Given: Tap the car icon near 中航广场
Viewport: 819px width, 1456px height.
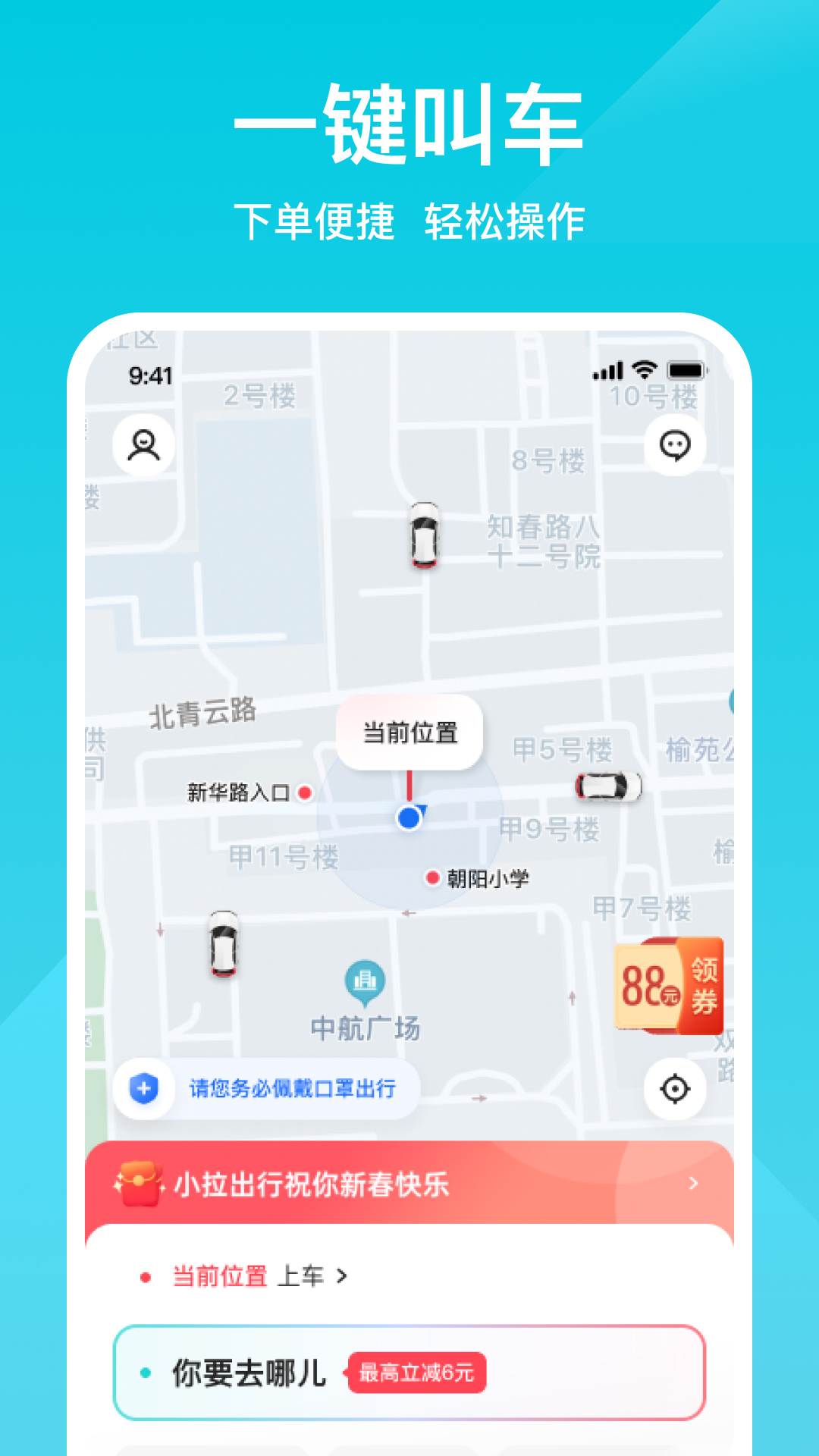Looking at the screenshot, I should 224,944.
